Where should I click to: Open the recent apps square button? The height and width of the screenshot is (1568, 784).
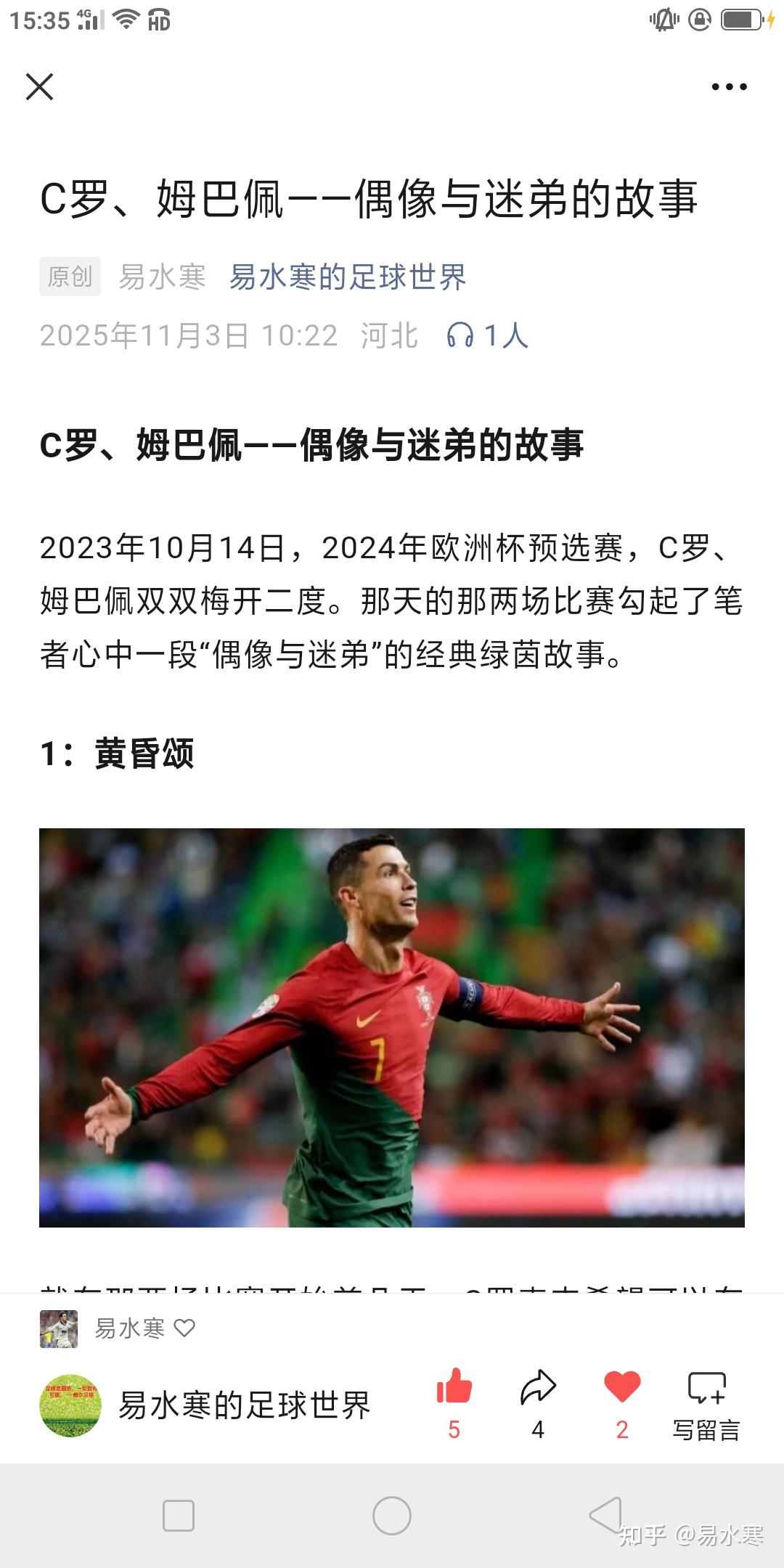click(179, 1516)
